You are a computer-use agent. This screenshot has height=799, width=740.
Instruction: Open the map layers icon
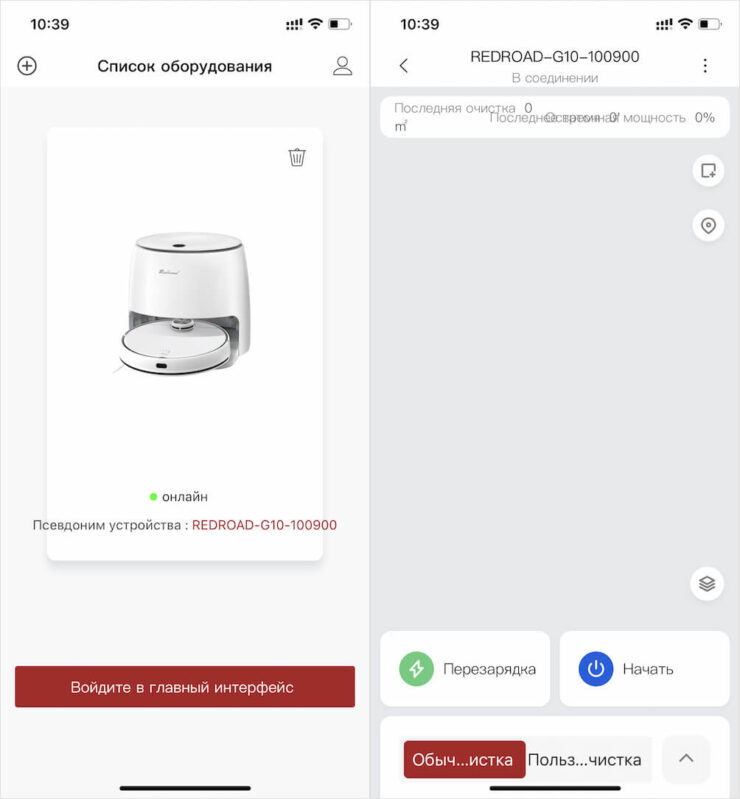(x=707, y=583)
